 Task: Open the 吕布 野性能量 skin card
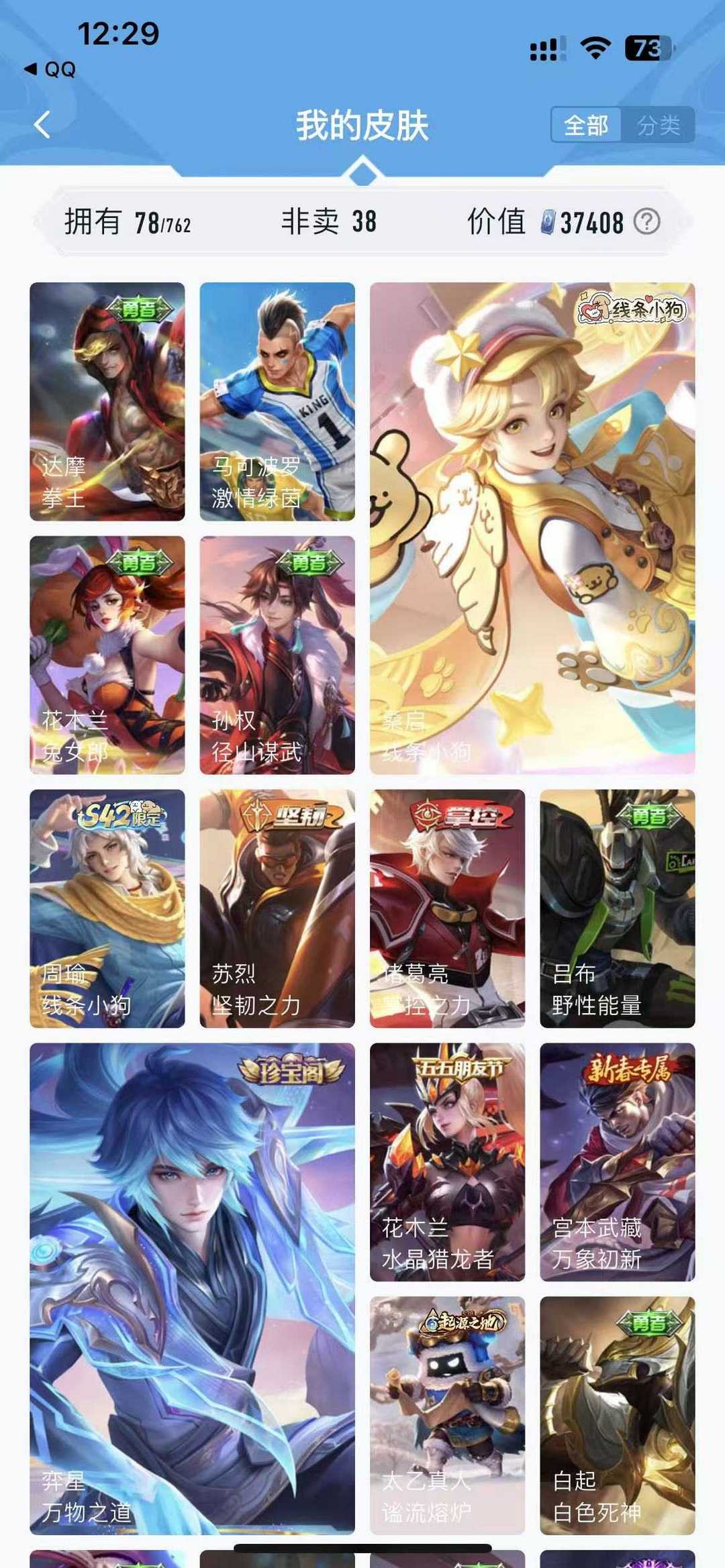tap(618, 908)
